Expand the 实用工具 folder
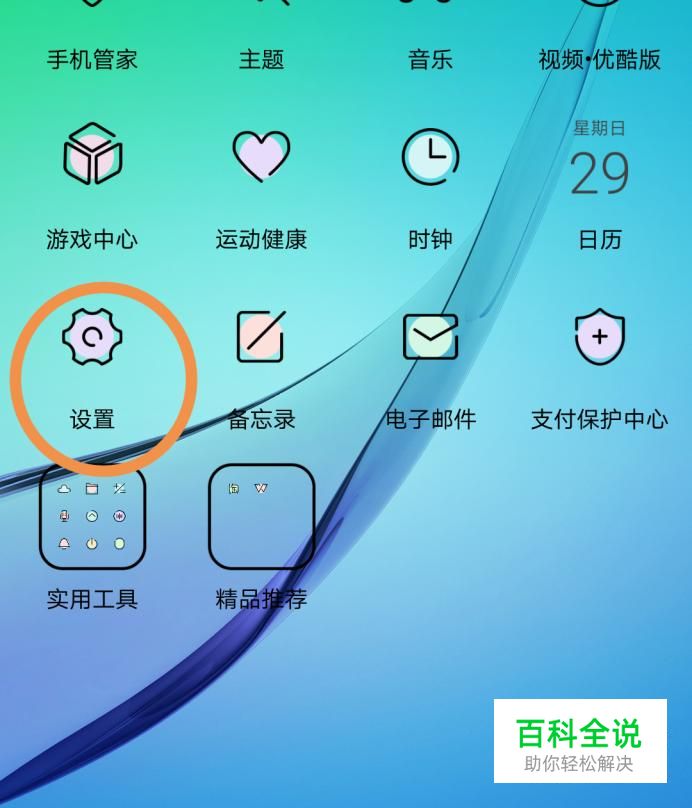 pos(92,516)
